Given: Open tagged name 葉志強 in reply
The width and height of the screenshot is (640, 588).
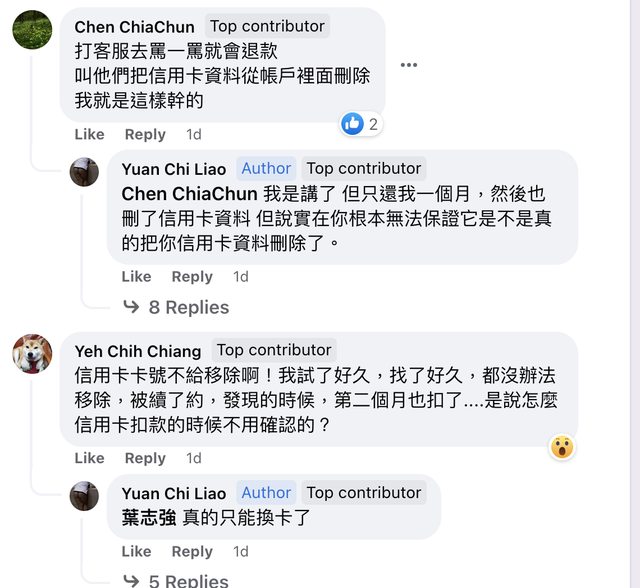Looking at the screenshot, I should 148,517.
